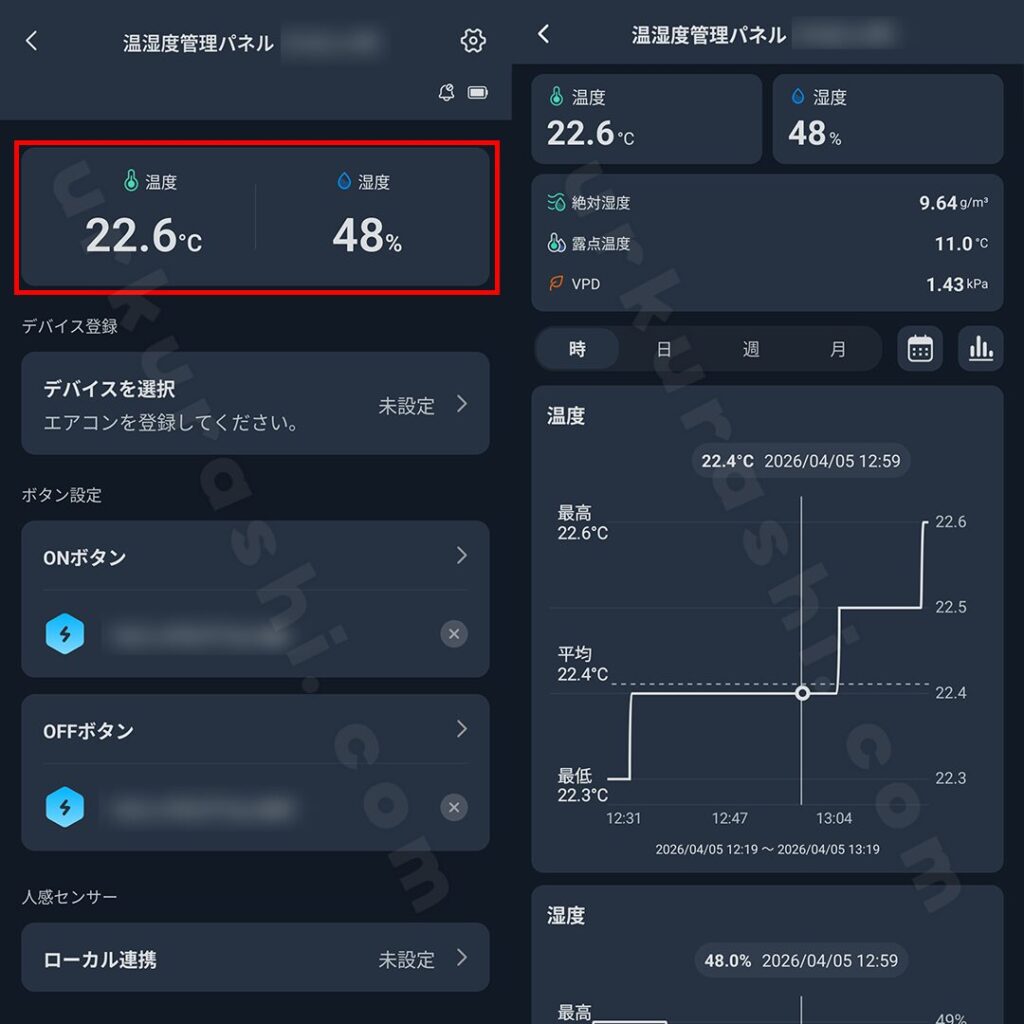
Task: Switch the chart to the 時 tab
Action: (578, 349)
